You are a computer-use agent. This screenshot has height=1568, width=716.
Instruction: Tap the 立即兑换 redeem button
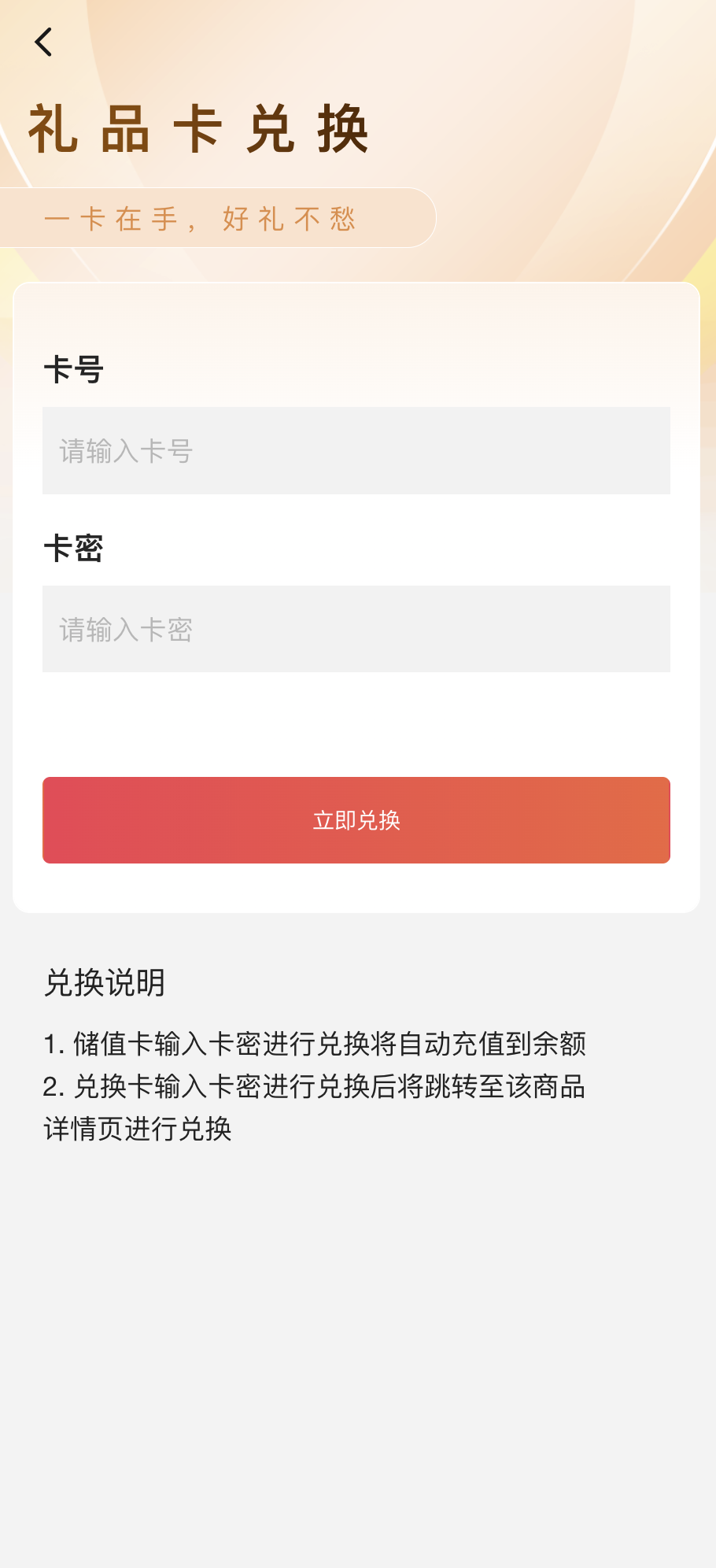click(356, 820)
